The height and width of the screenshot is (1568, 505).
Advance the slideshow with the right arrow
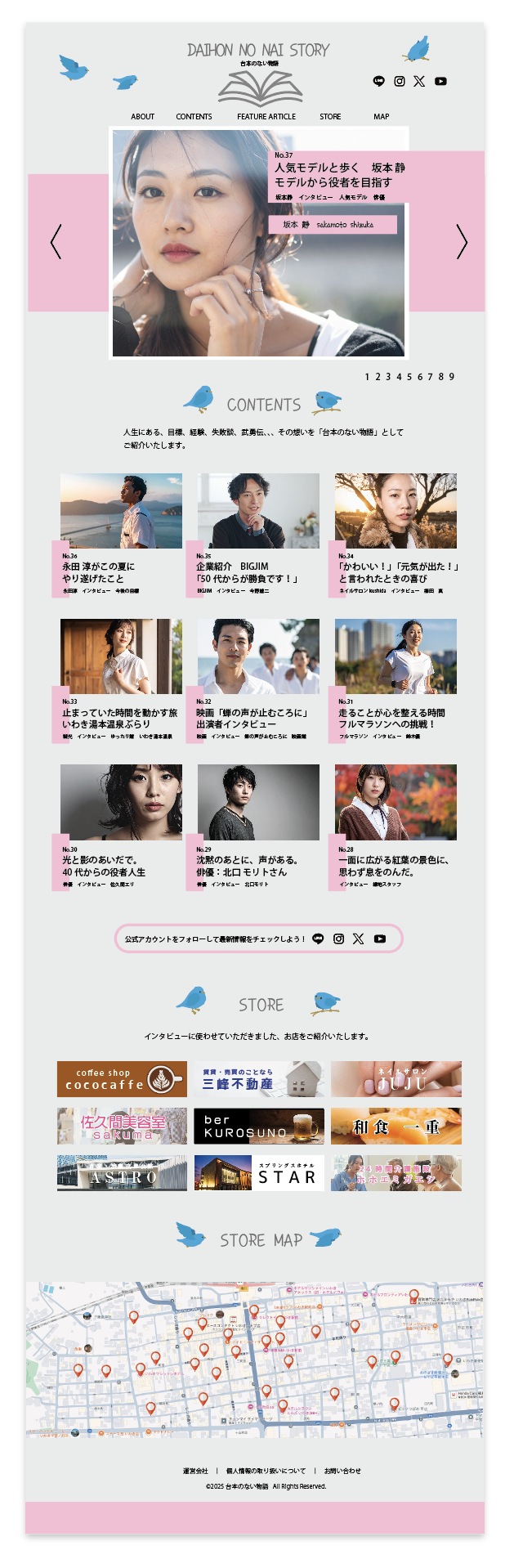[x=462, y=242]
